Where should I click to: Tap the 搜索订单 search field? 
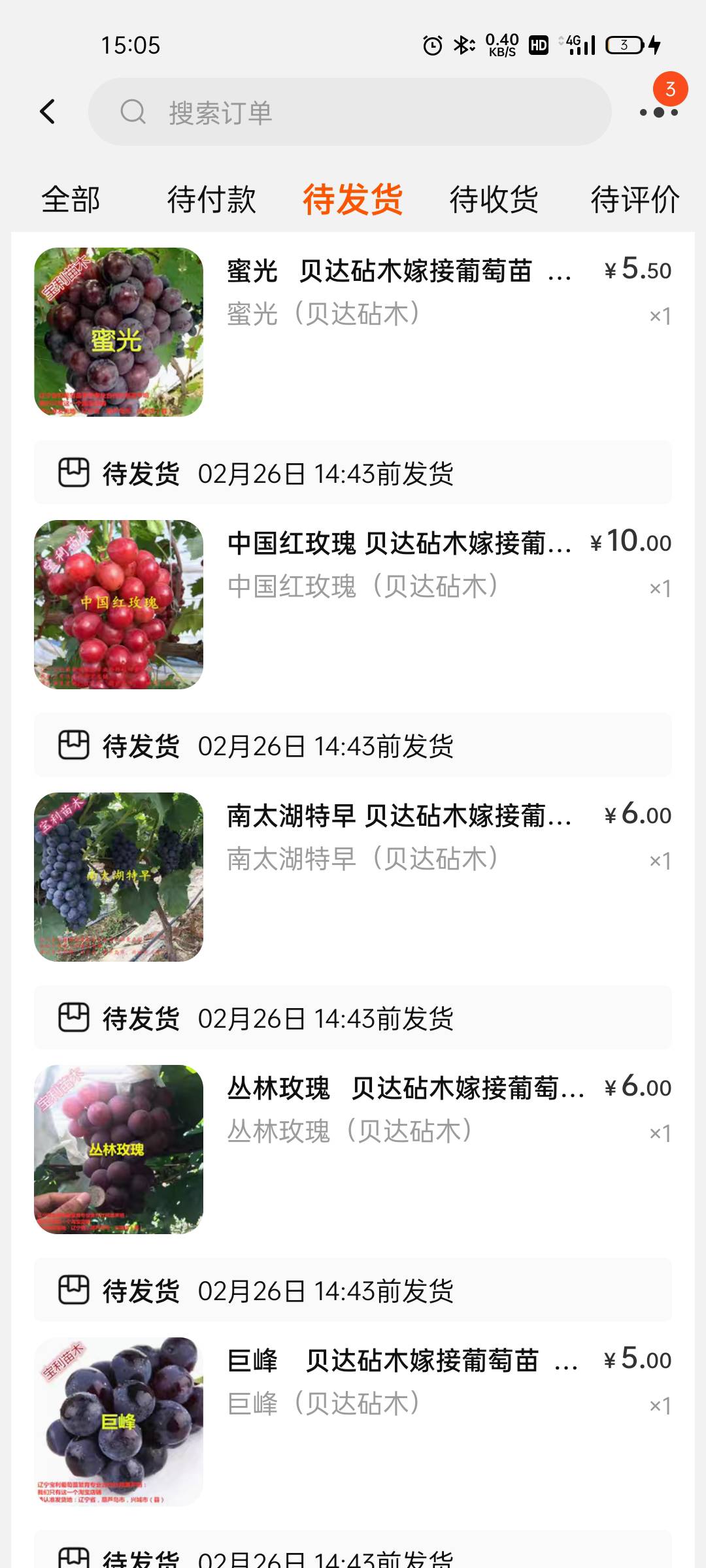[350, 112]
